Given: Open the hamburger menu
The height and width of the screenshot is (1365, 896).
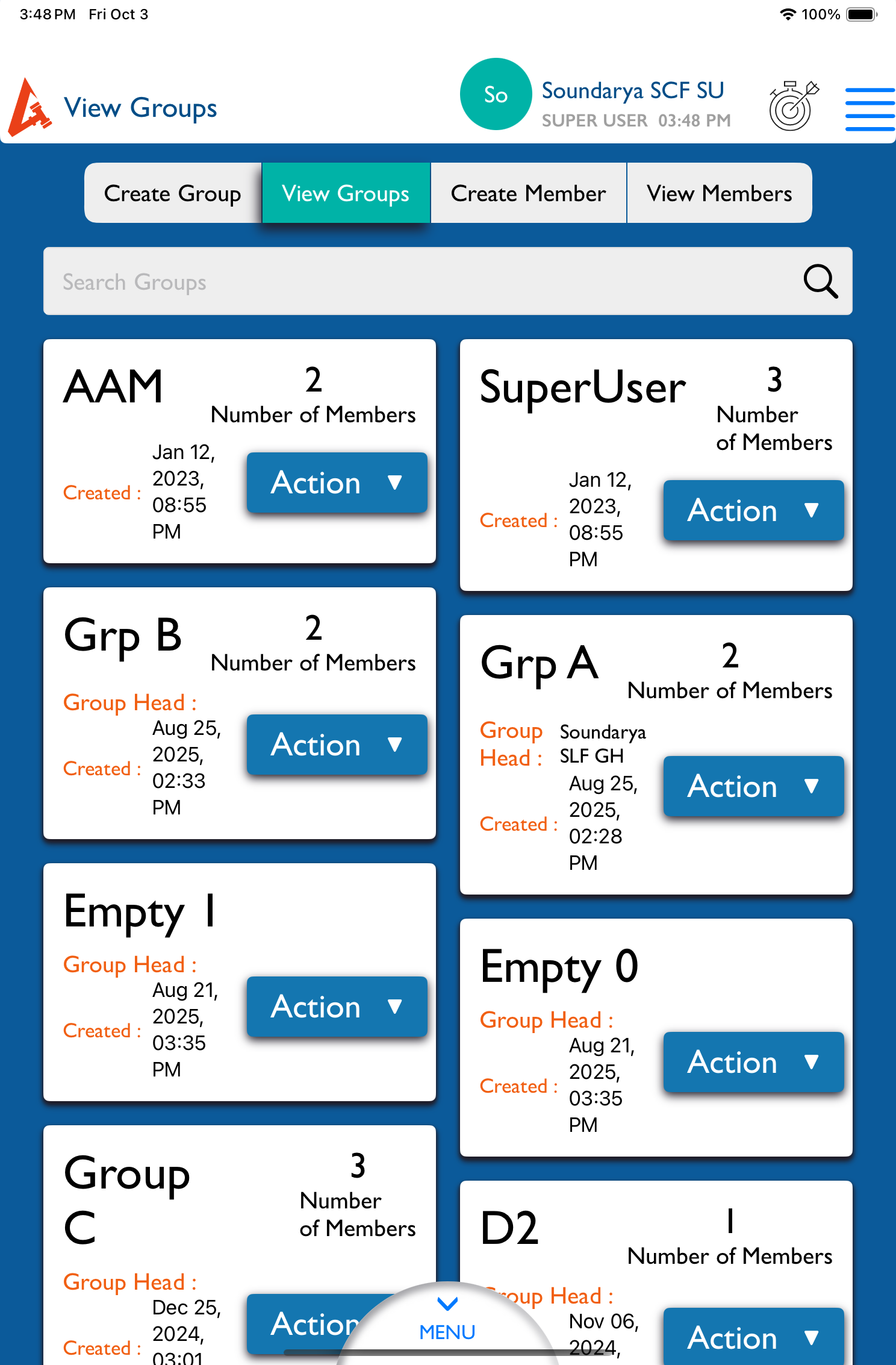Looking at the screenshot, I should point(870,109).
